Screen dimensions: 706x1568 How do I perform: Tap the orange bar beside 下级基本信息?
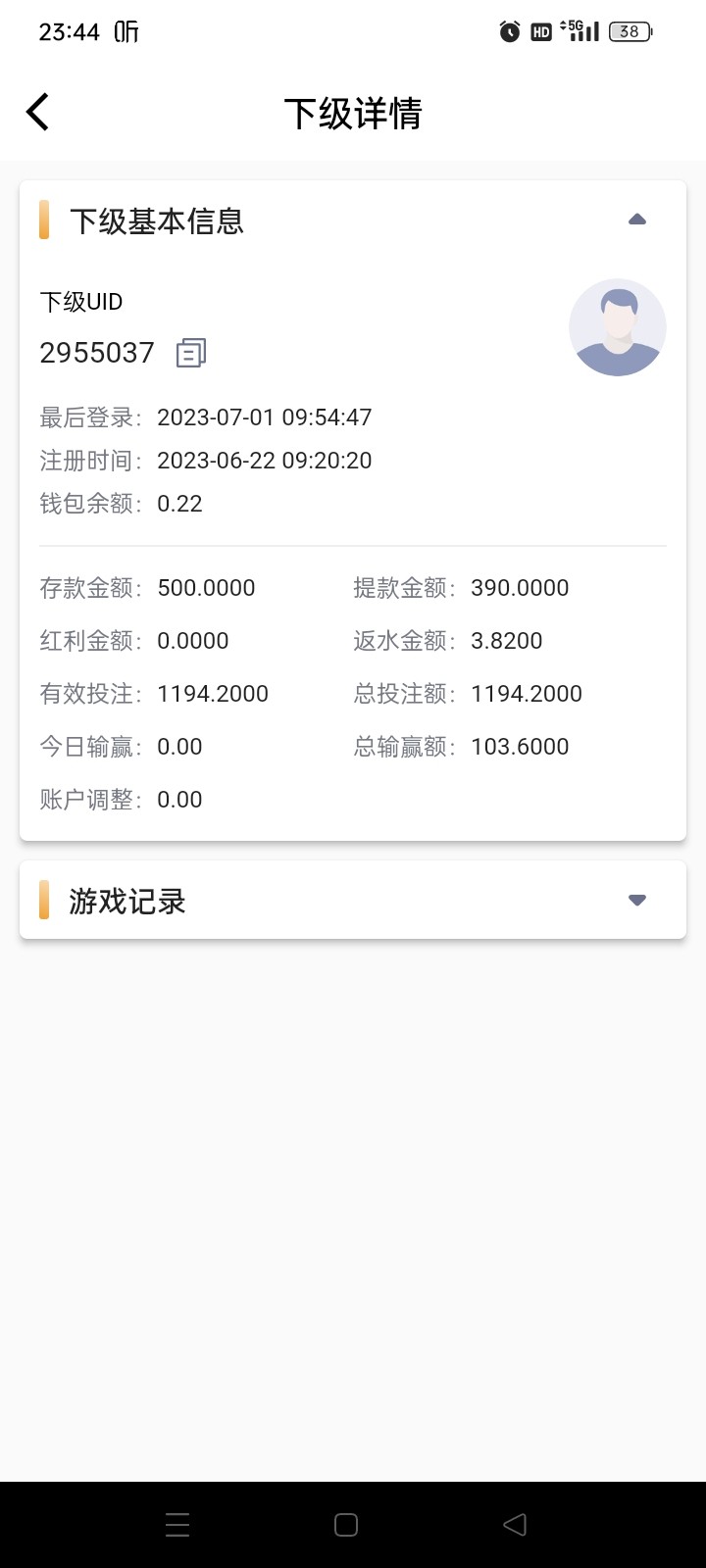(x=43, y=221)
